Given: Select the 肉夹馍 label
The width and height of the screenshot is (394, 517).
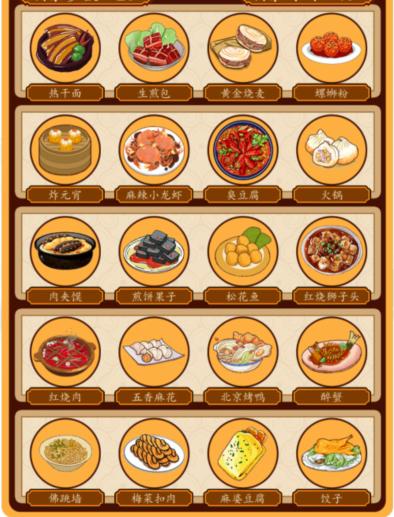Looking at the screenshot, I should pyautogui.click(x=65, y=296).
